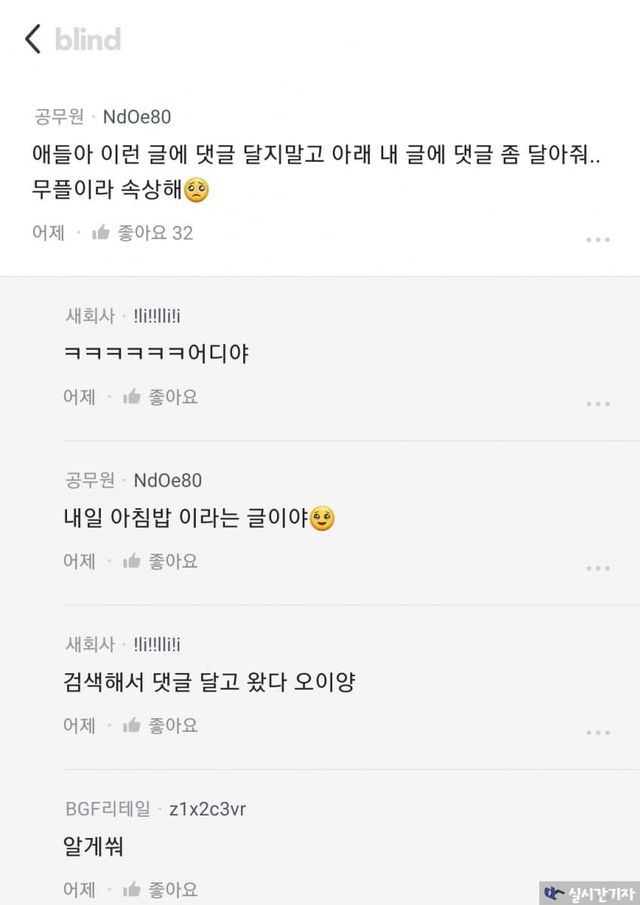Go back using the arrow next to blind
The image size is (640, 905).
[33, 40]
